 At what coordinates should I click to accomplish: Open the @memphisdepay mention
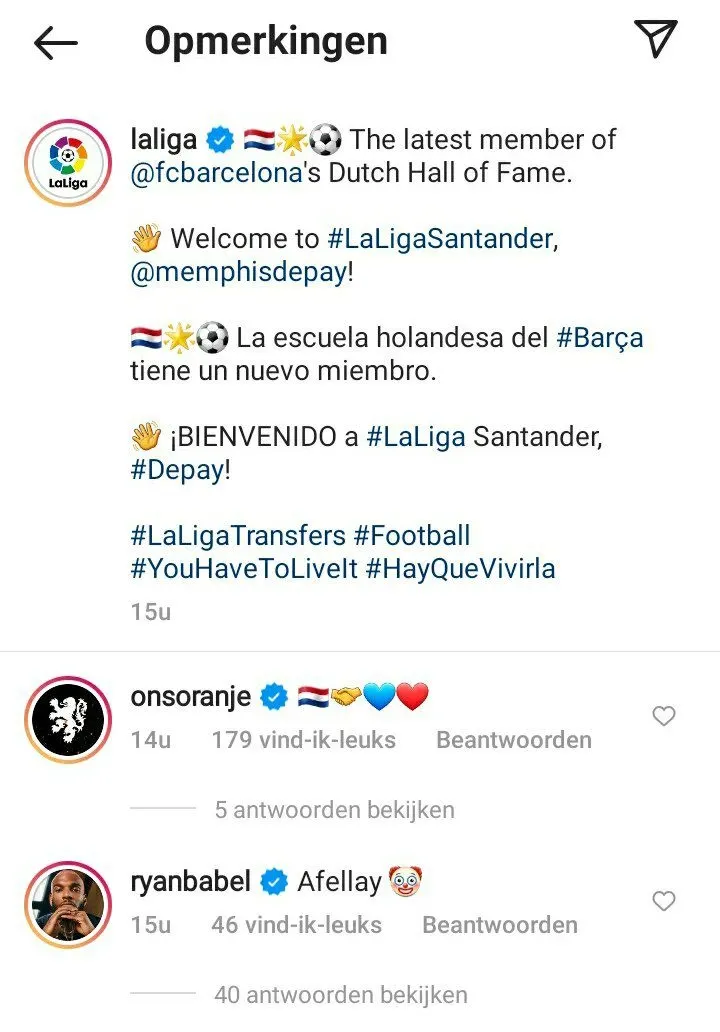(x=238, y=273)
